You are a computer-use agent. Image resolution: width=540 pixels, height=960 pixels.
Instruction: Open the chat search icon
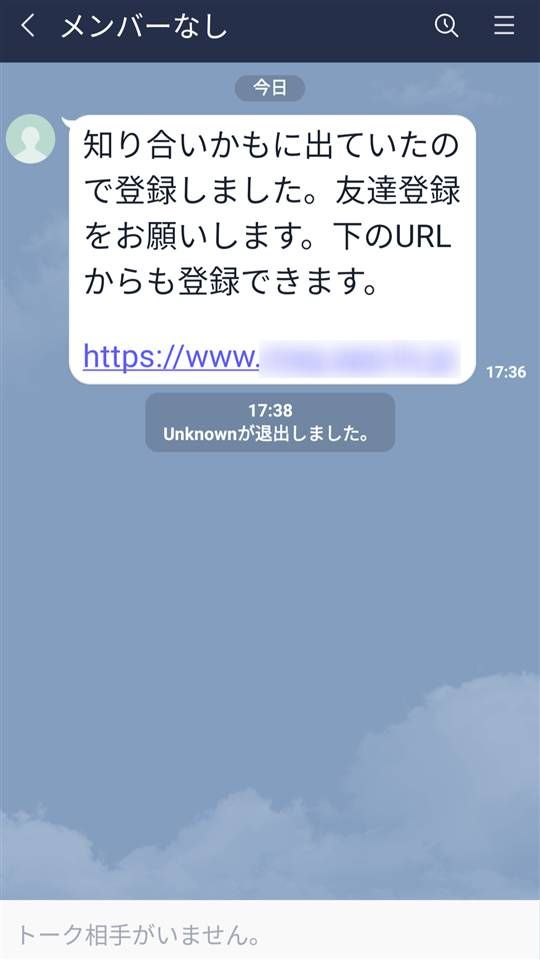(x=446, y=26)
